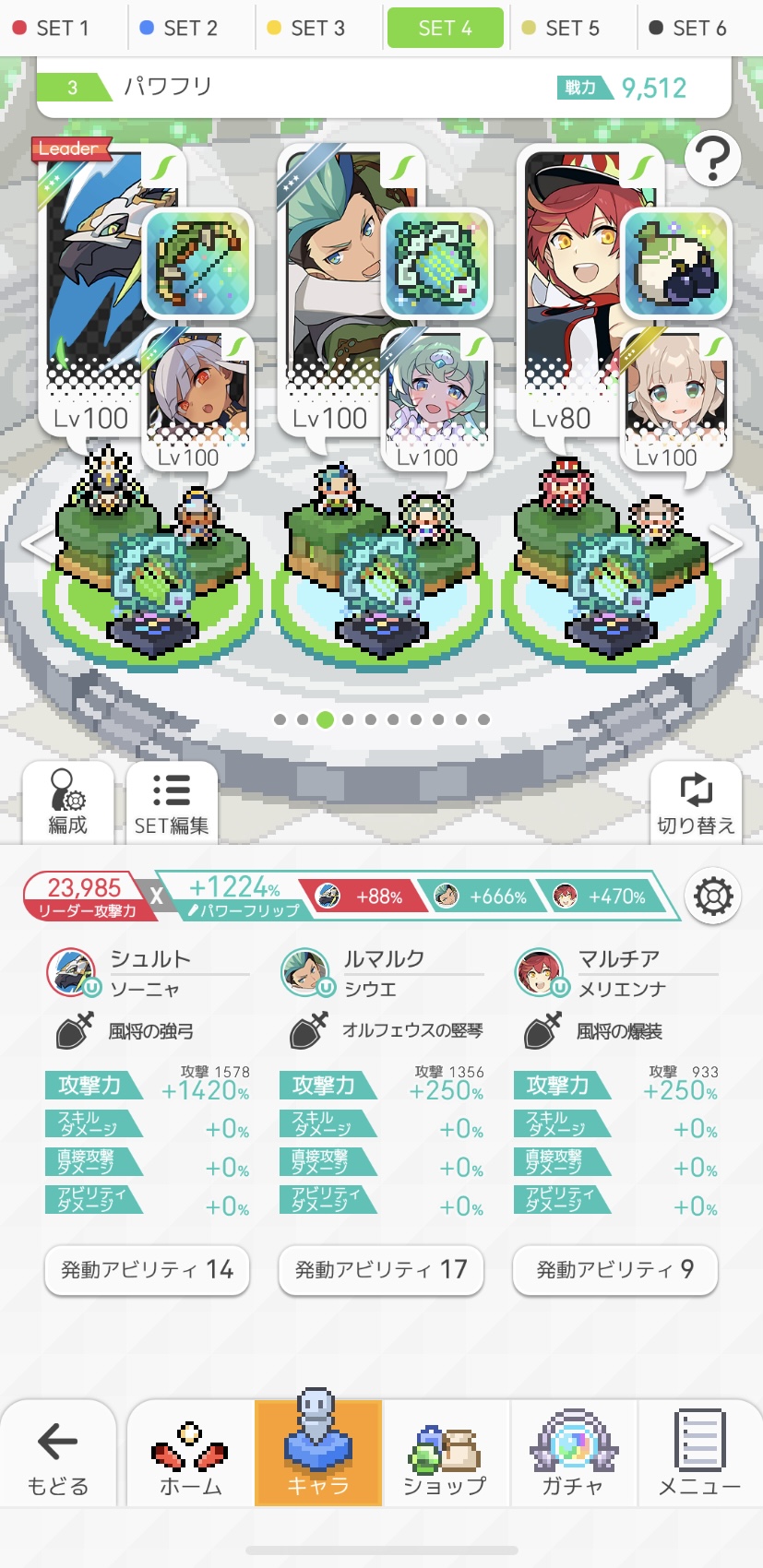Viewport: 763px width, 1568px height.
Task: Tap the 編成 formation button
Action: tap(67, 802)
